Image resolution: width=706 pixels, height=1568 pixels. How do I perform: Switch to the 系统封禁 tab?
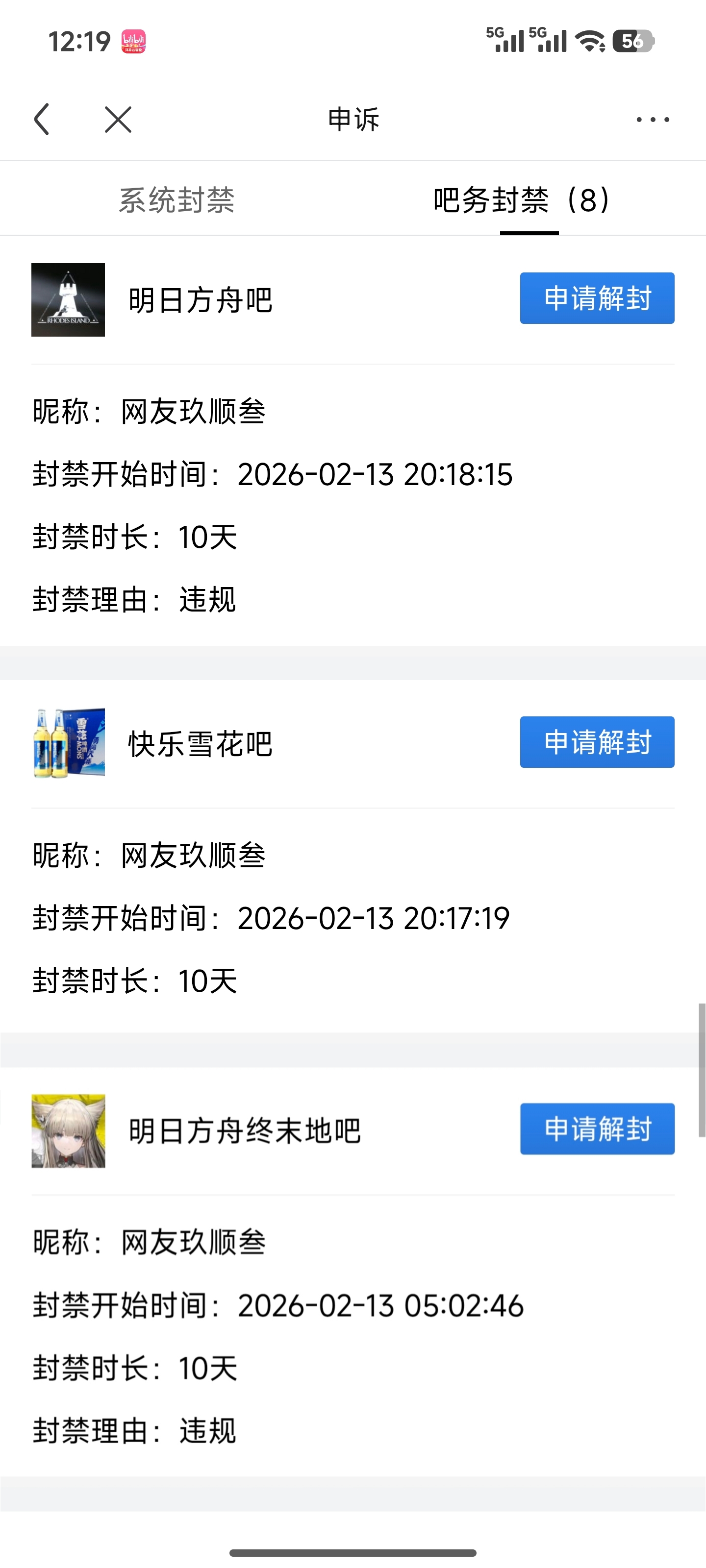(x=176, y=199)
